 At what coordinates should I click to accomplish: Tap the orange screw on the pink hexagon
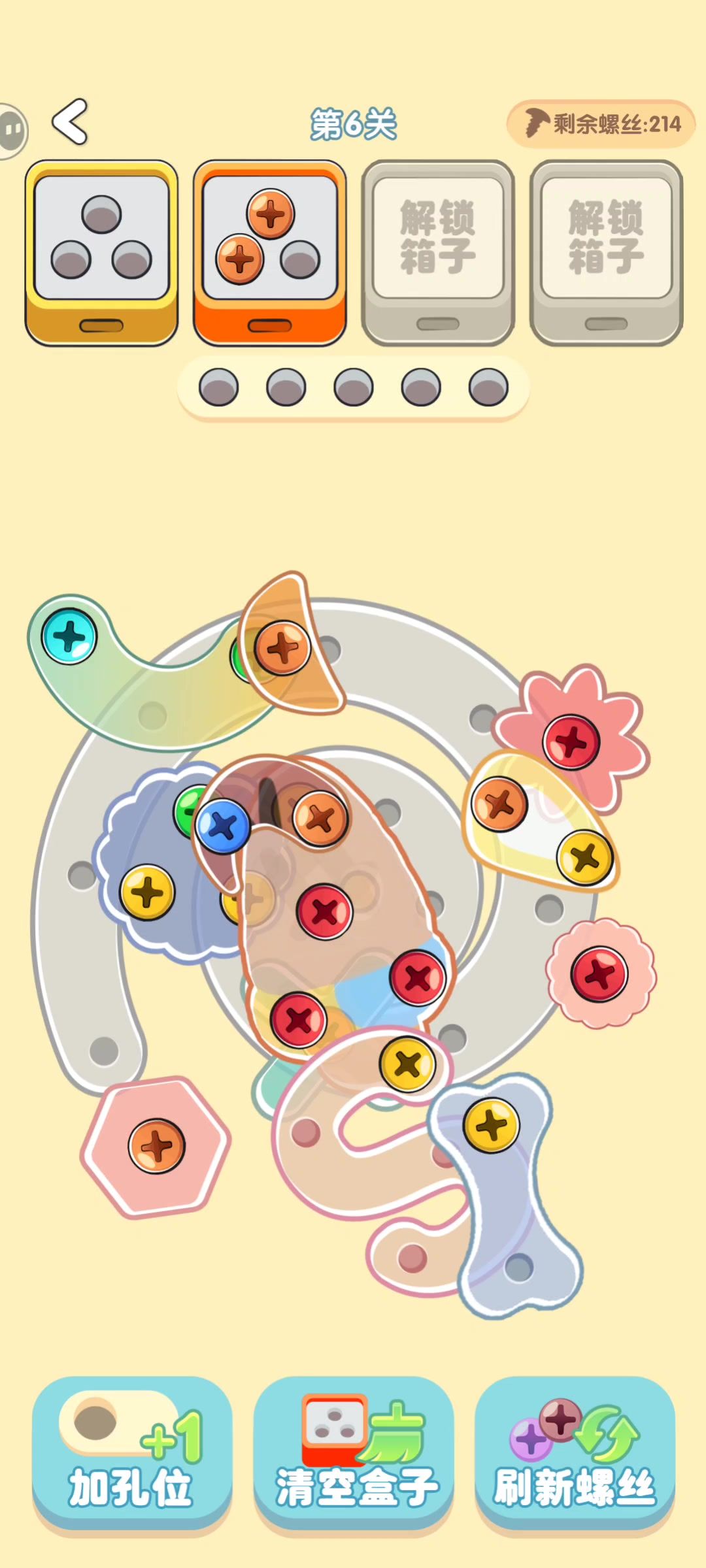(x=156, y=1145)
